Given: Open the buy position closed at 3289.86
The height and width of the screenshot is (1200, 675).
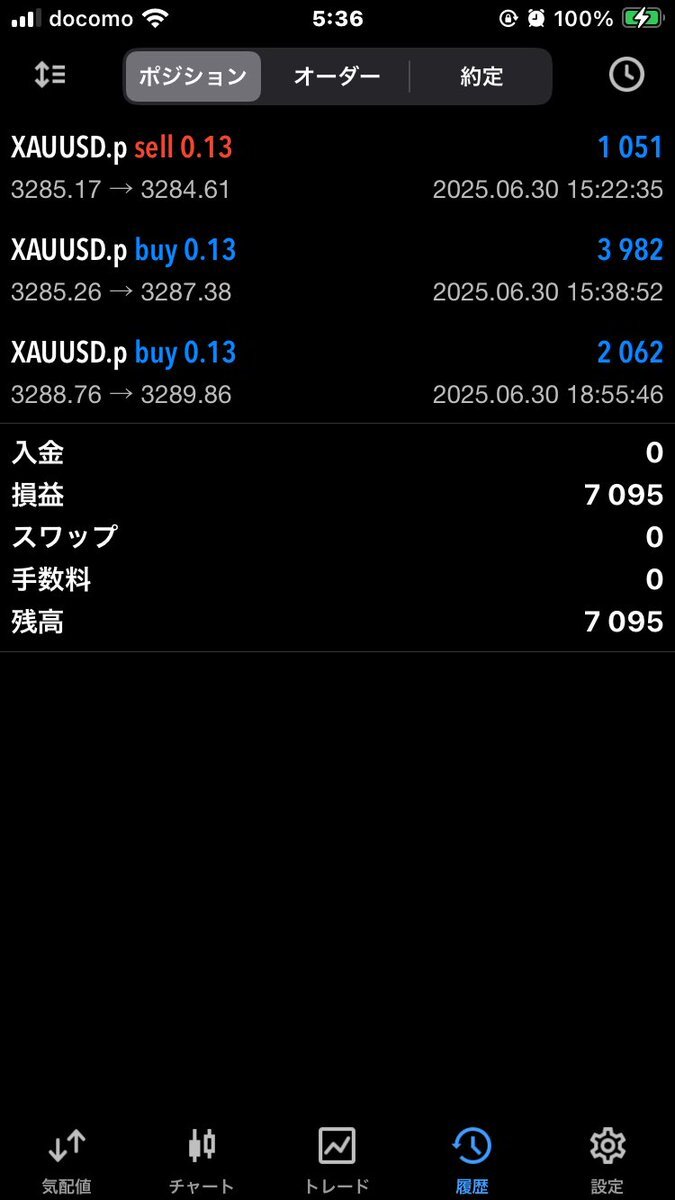Looking at the screenshot, I should [337, 372].
